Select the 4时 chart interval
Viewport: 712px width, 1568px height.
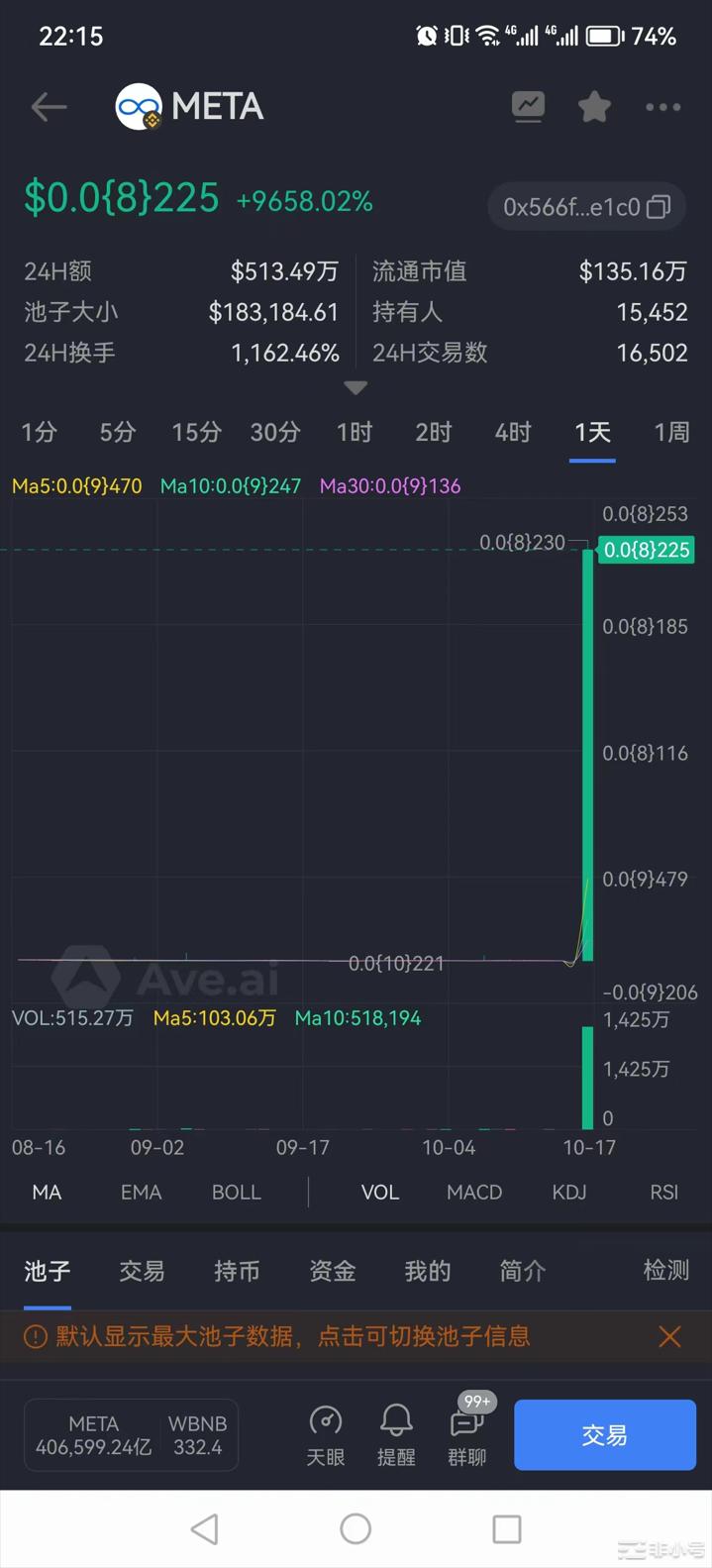tap(513, 432)
